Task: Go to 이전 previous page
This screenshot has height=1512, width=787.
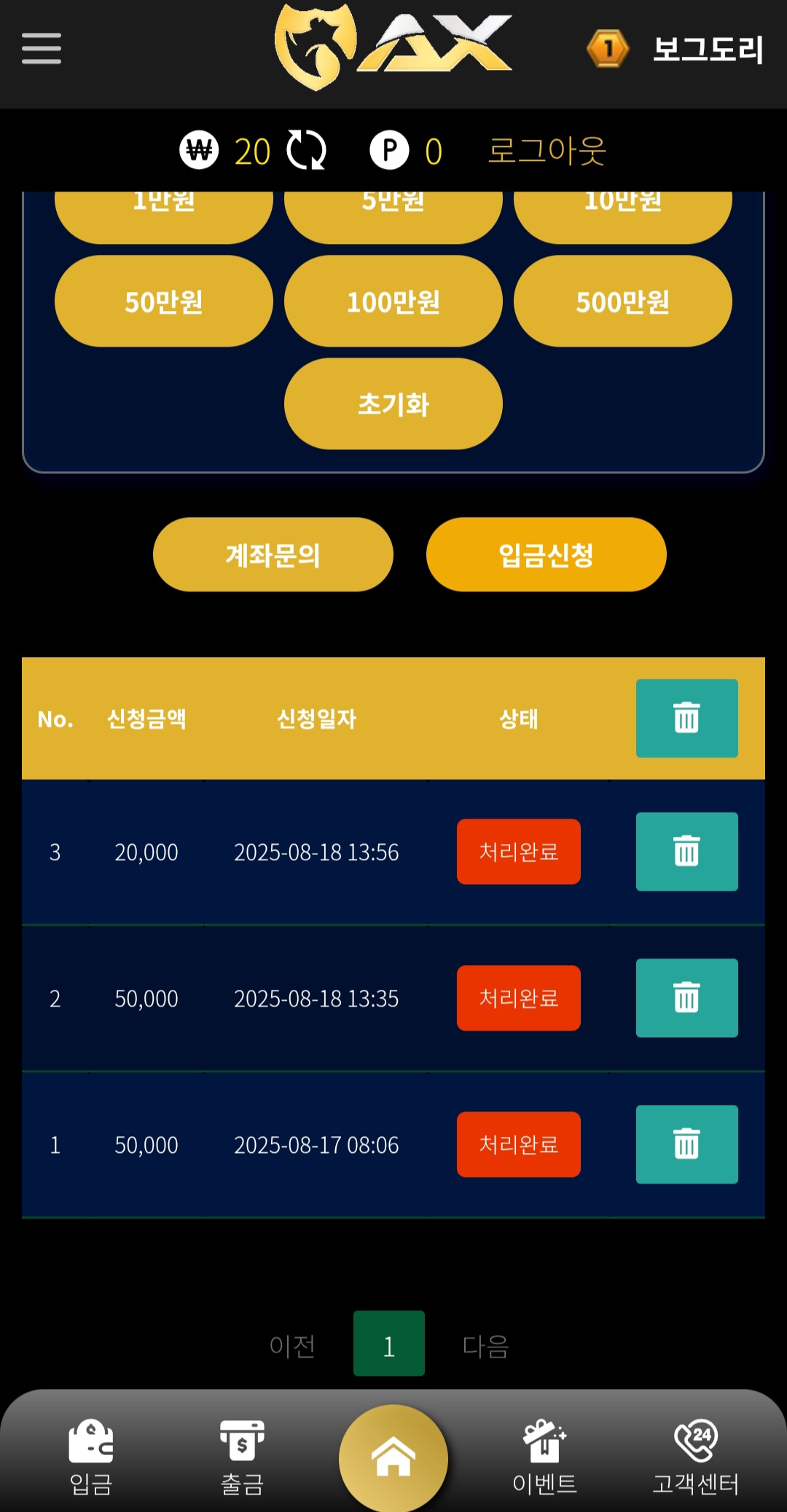Action: coord(292,1346)
